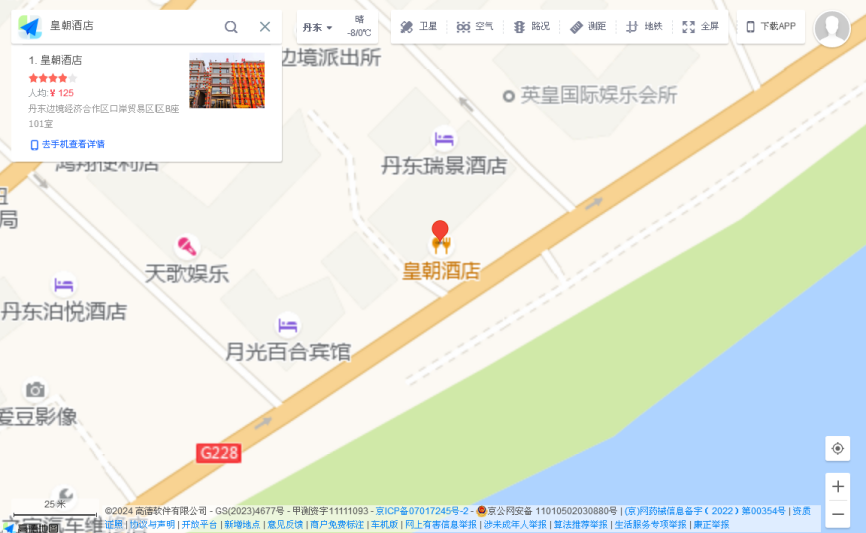The height and width of the screenshot is (533, 866).
Task: Switch to 卫星 satellite view
Action: click(x=419, y=27)
